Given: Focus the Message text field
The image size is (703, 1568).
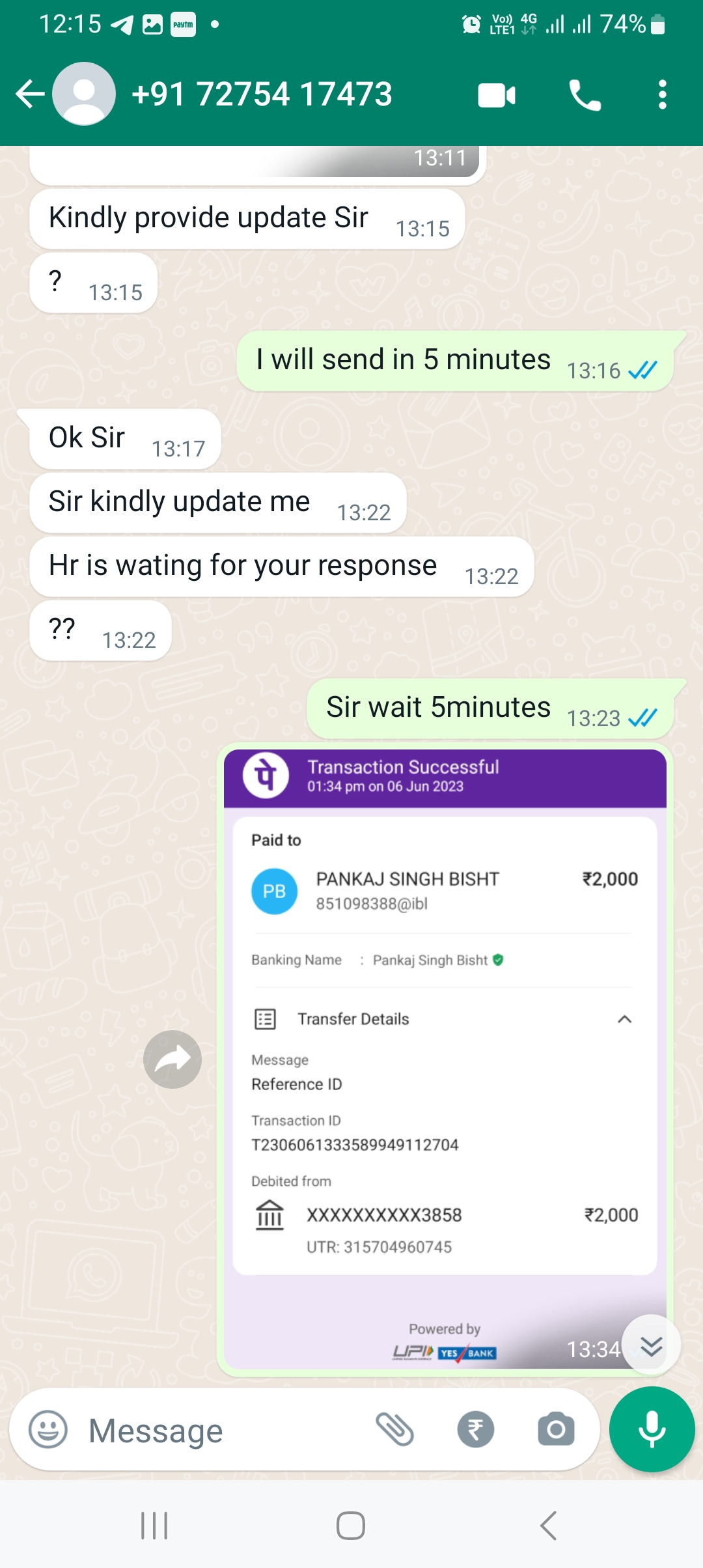Looking at the screenshot, I should 221,1431.
